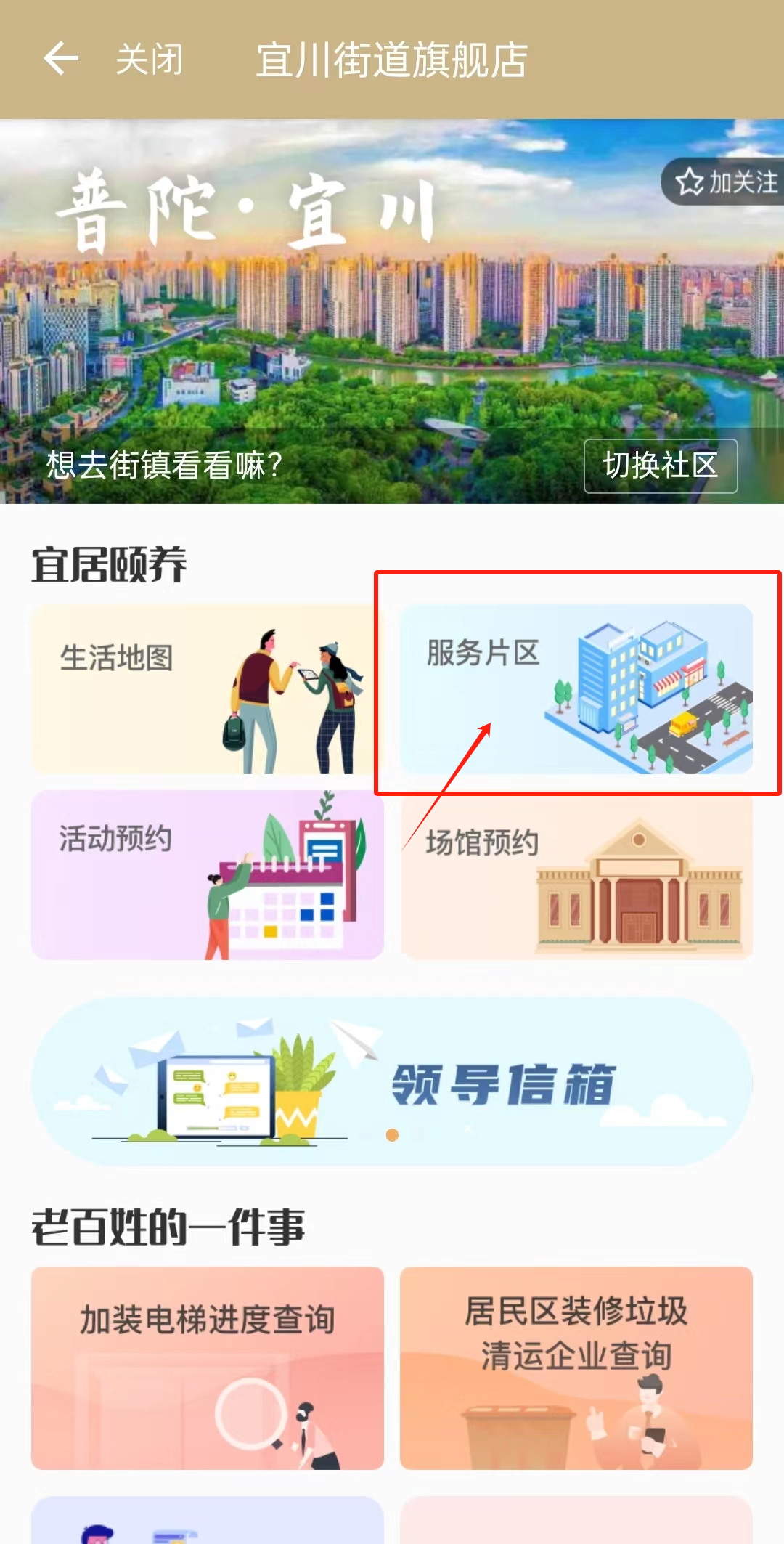Open the 场馆预约 card

point(576,874)
